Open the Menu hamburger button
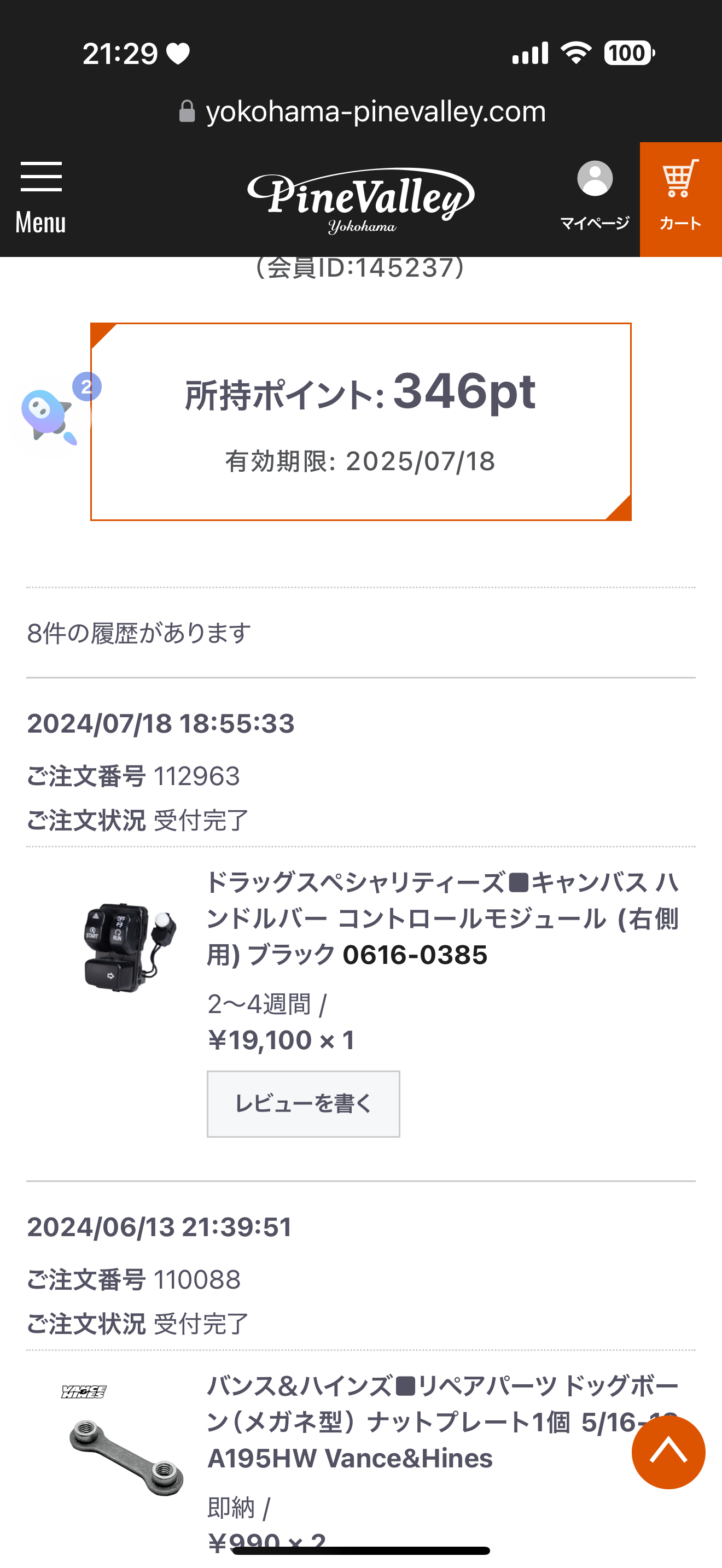Screen dimensions: 722x1568 pos(41,198)
